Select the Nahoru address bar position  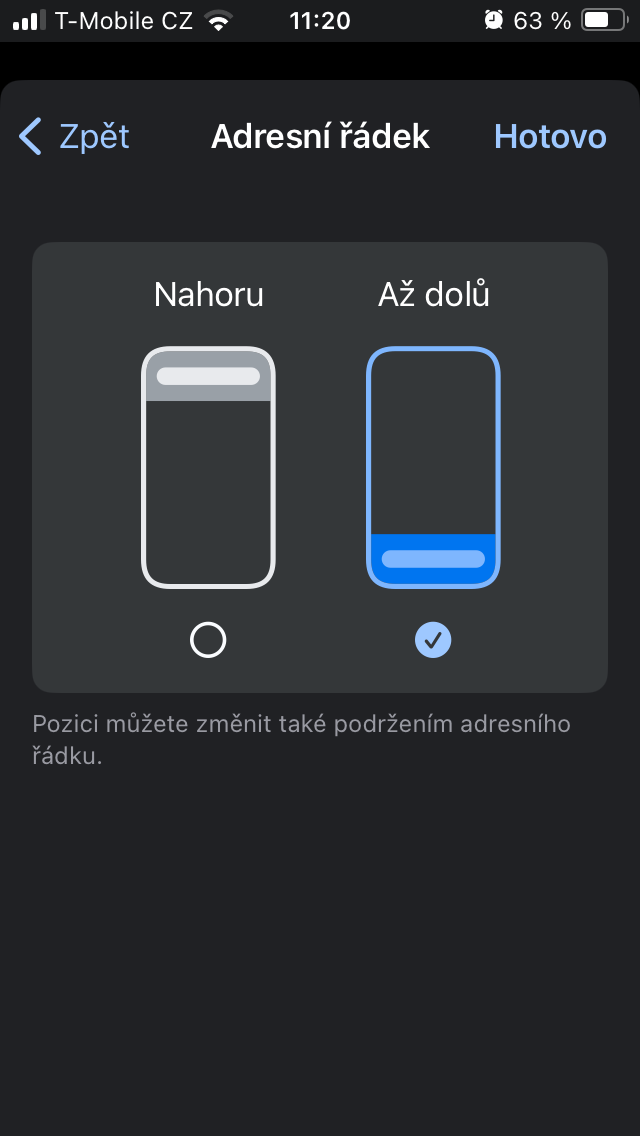(x=208, y=640)
